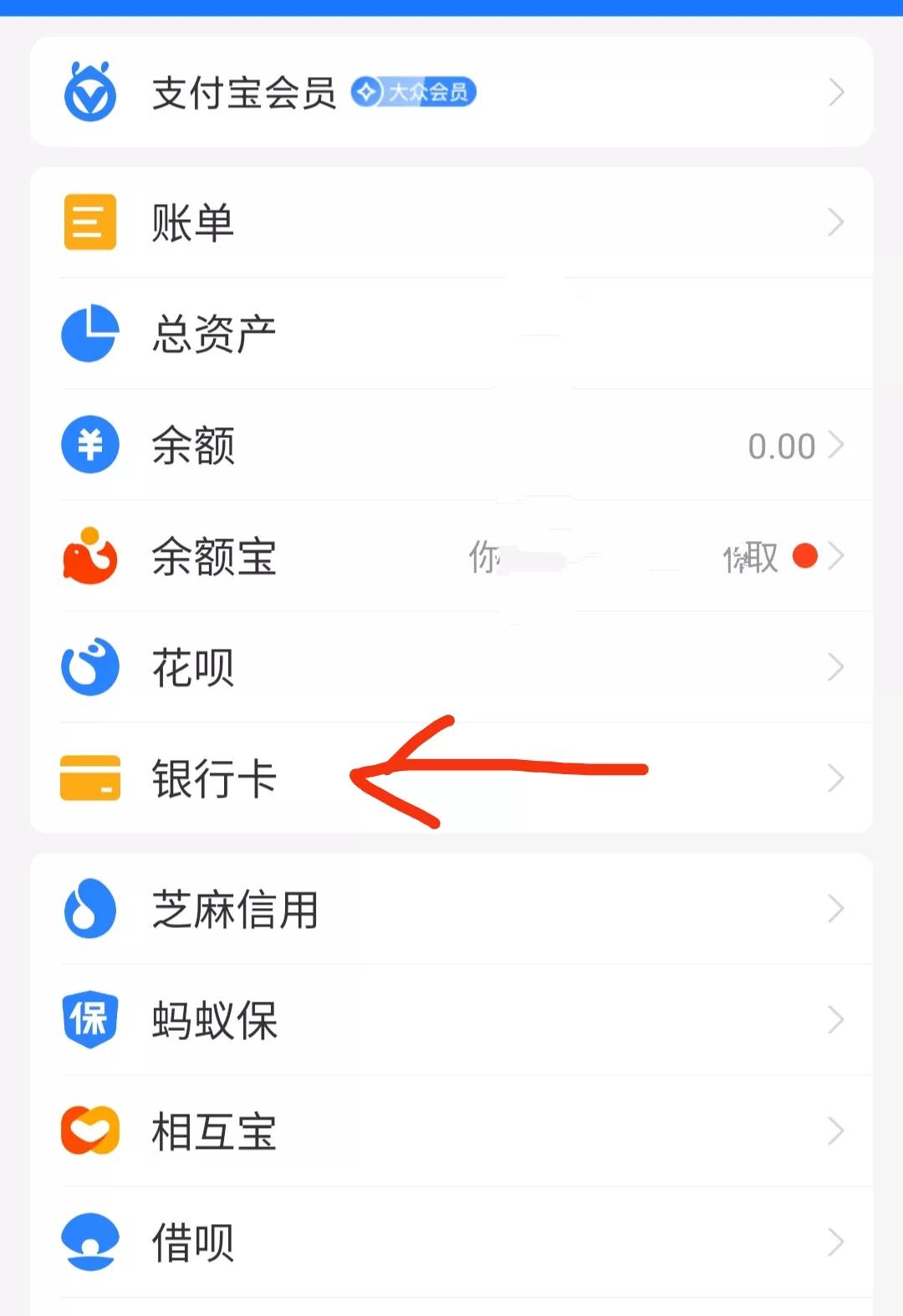This screenshot has height=1316, width=903.
Task: Expand the 借呗 row chevron
Action: tap(837, 1241)
